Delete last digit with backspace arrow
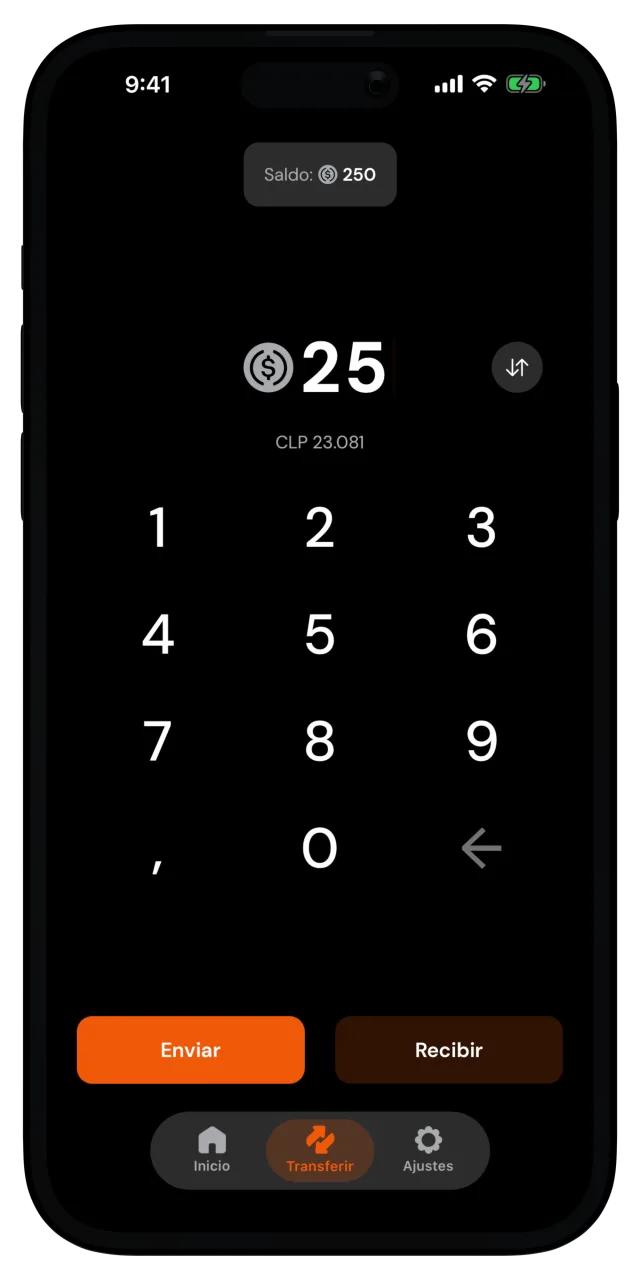640x1280 pixels. [482, 849]
